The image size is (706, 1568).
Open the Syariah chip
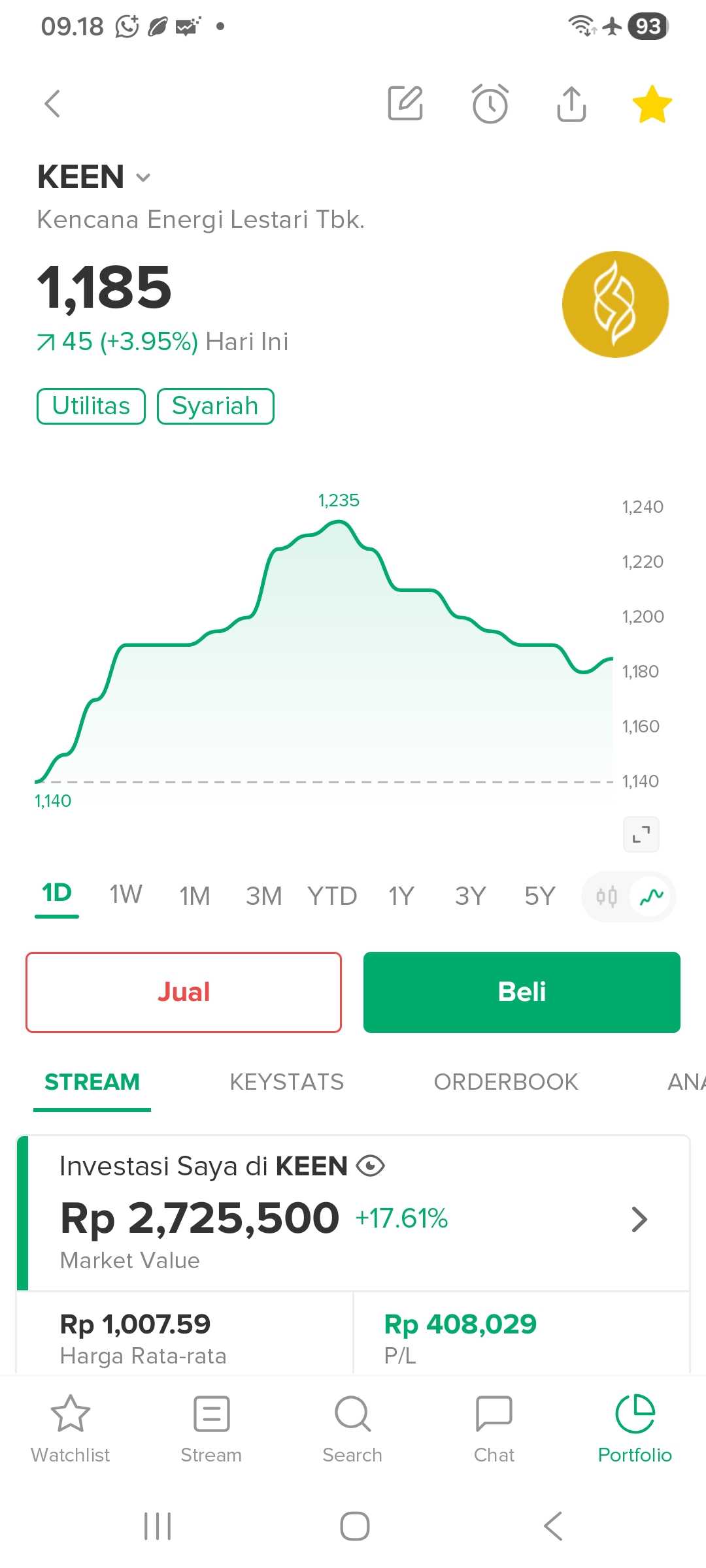[215, 406]
